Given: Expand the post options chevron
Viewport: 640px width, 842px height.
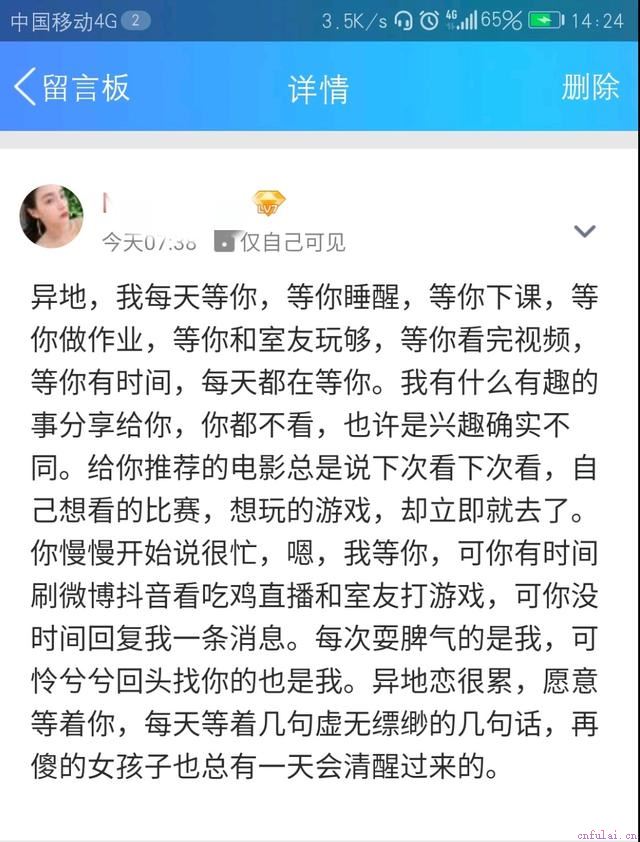Looking at the screenshot, I should [x=584, y=232].
